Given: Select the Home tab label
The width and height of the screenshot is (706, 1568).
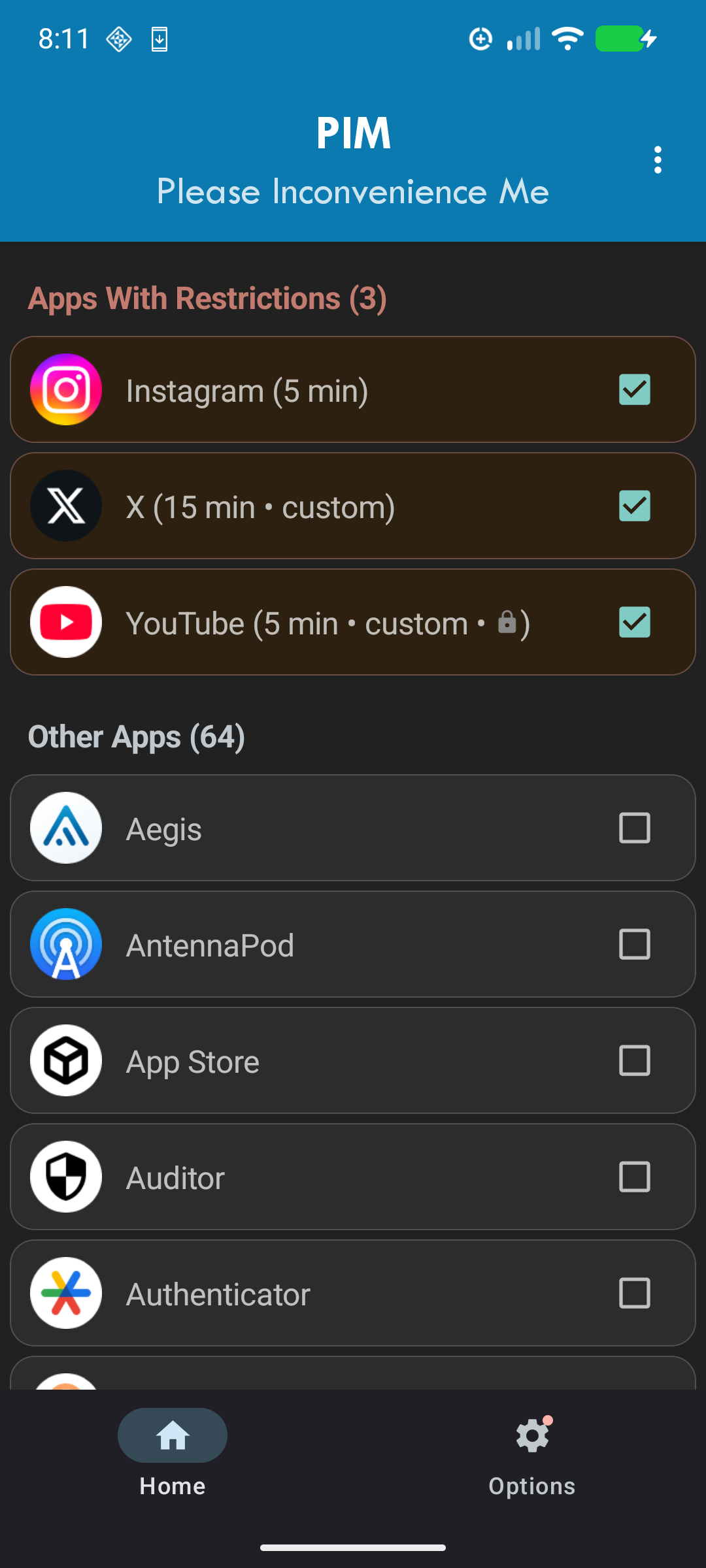Looking at the screenshot, I should pyautogui.click(x=171, y=1486).
